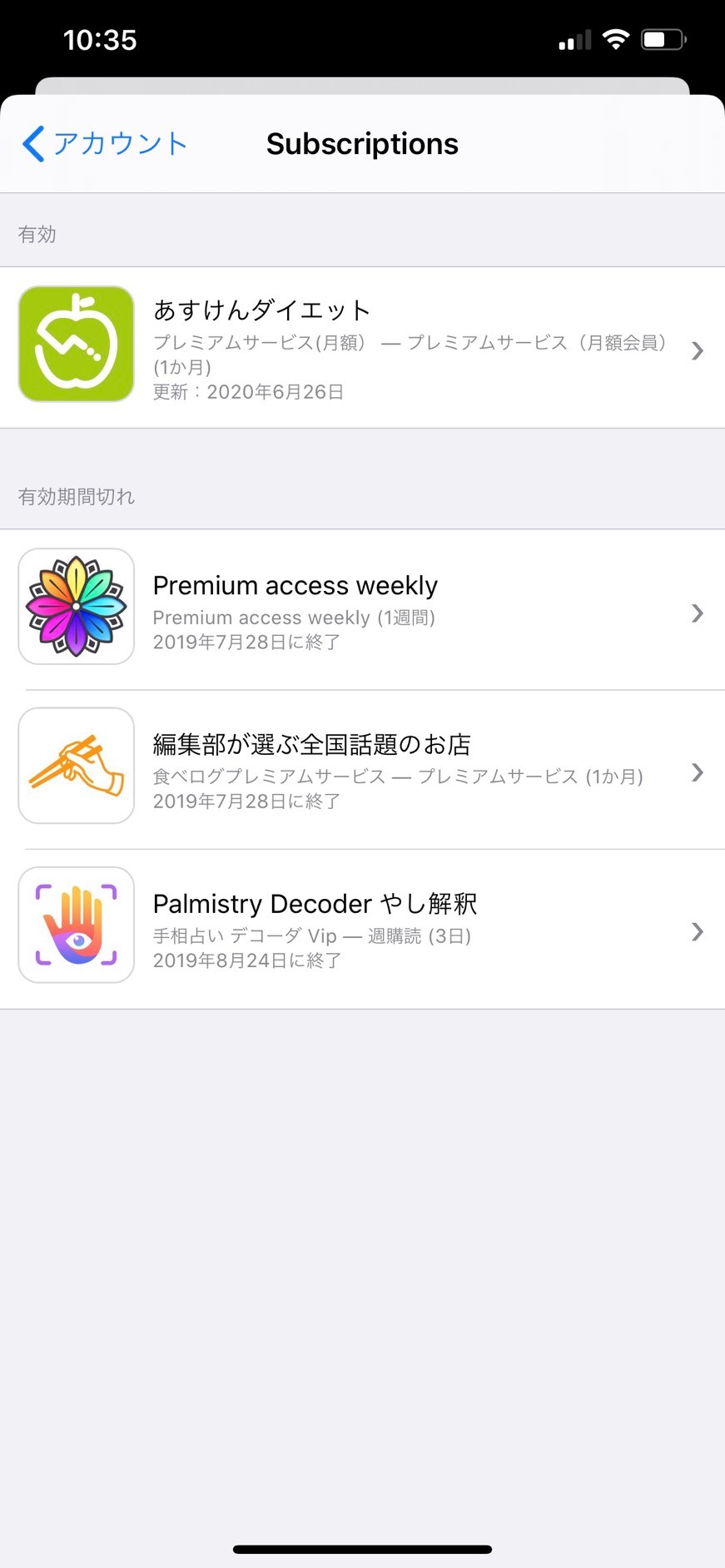Go back to アカウント
725x1568 pixels.
pyautogui.click(x=104, y=144)
